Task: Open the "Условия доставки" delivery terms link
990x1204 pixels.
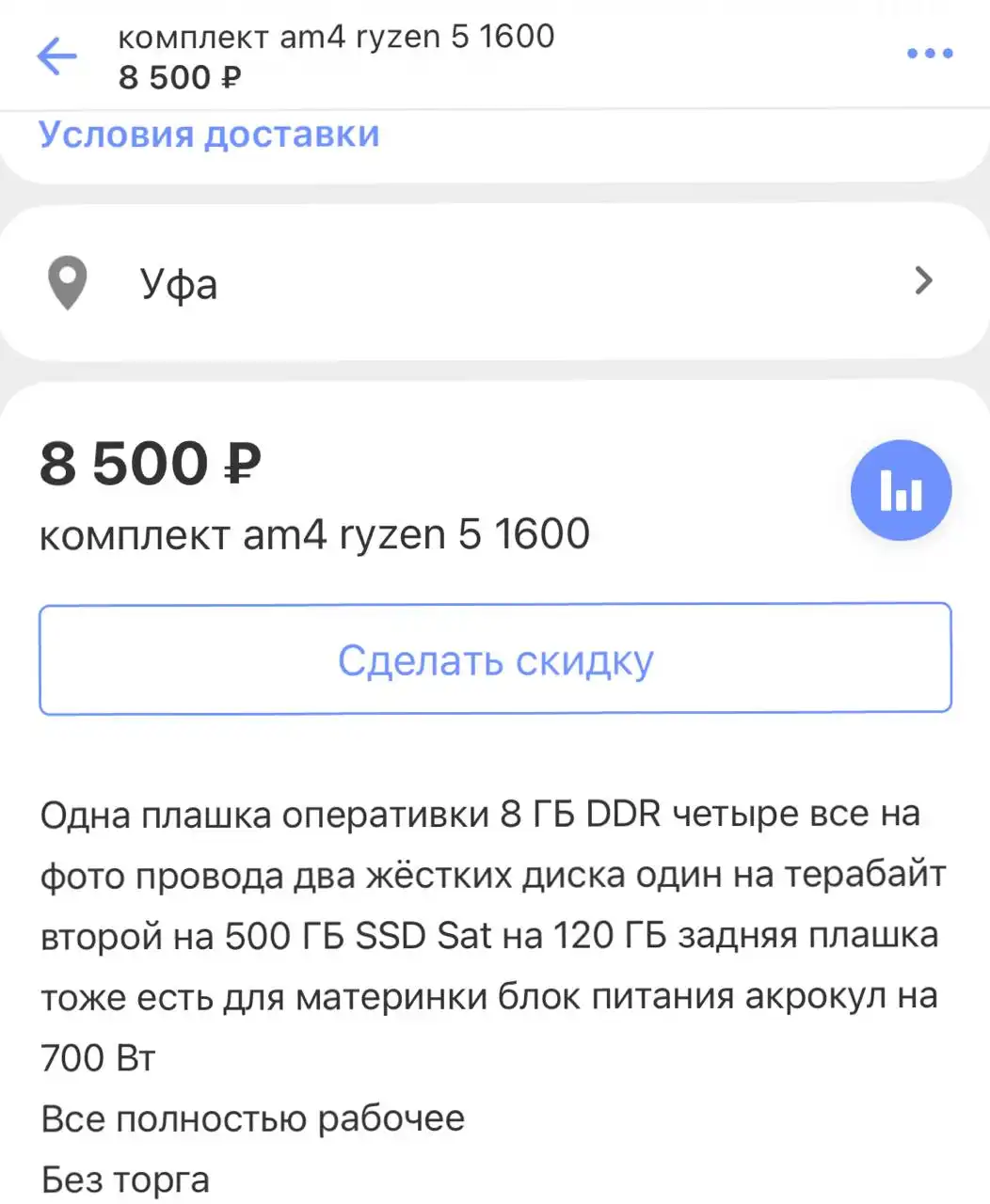Action: 208,134
